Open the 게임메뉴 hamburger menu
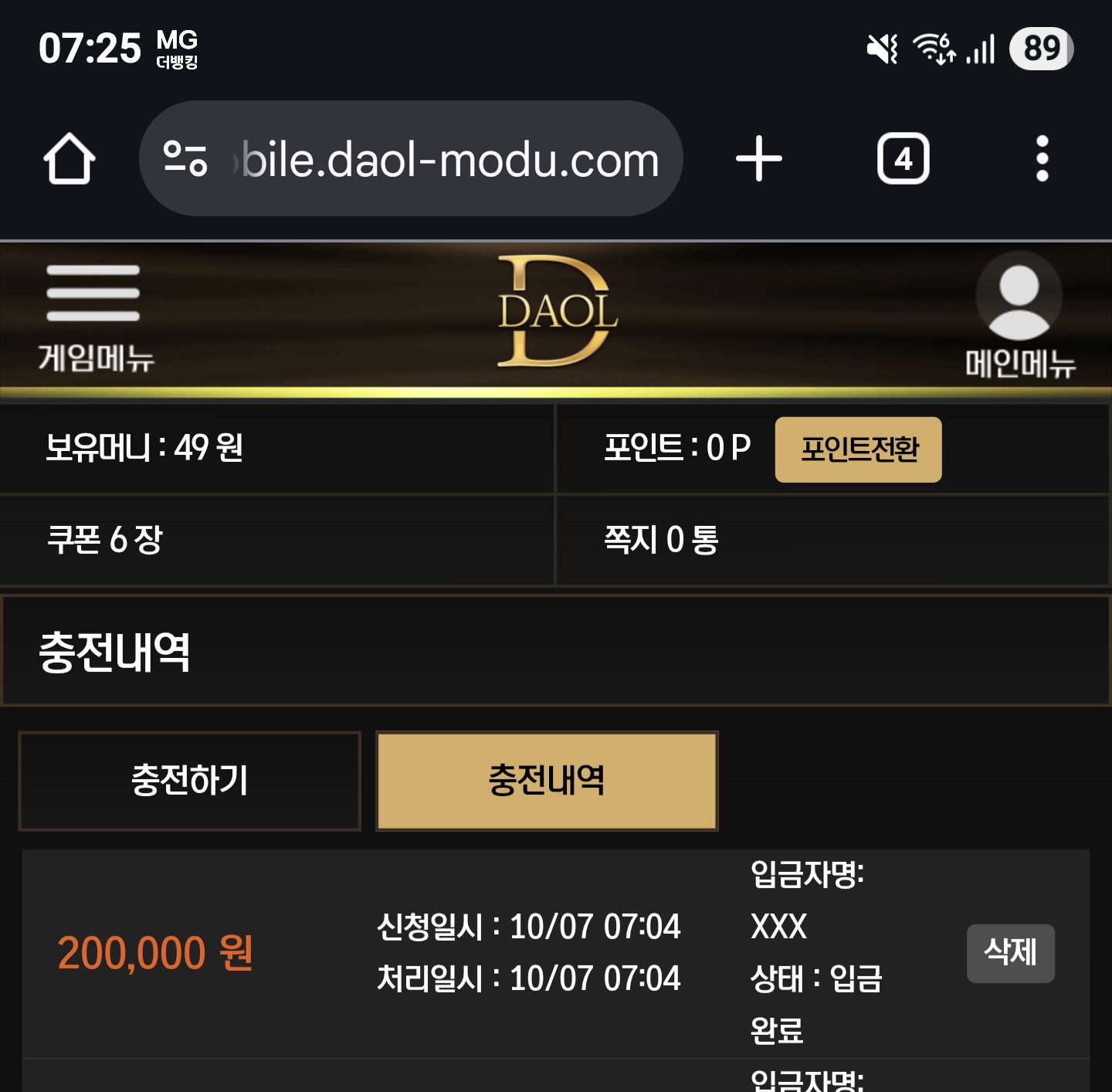1112x1092 pixels. (x=94, y=317)
